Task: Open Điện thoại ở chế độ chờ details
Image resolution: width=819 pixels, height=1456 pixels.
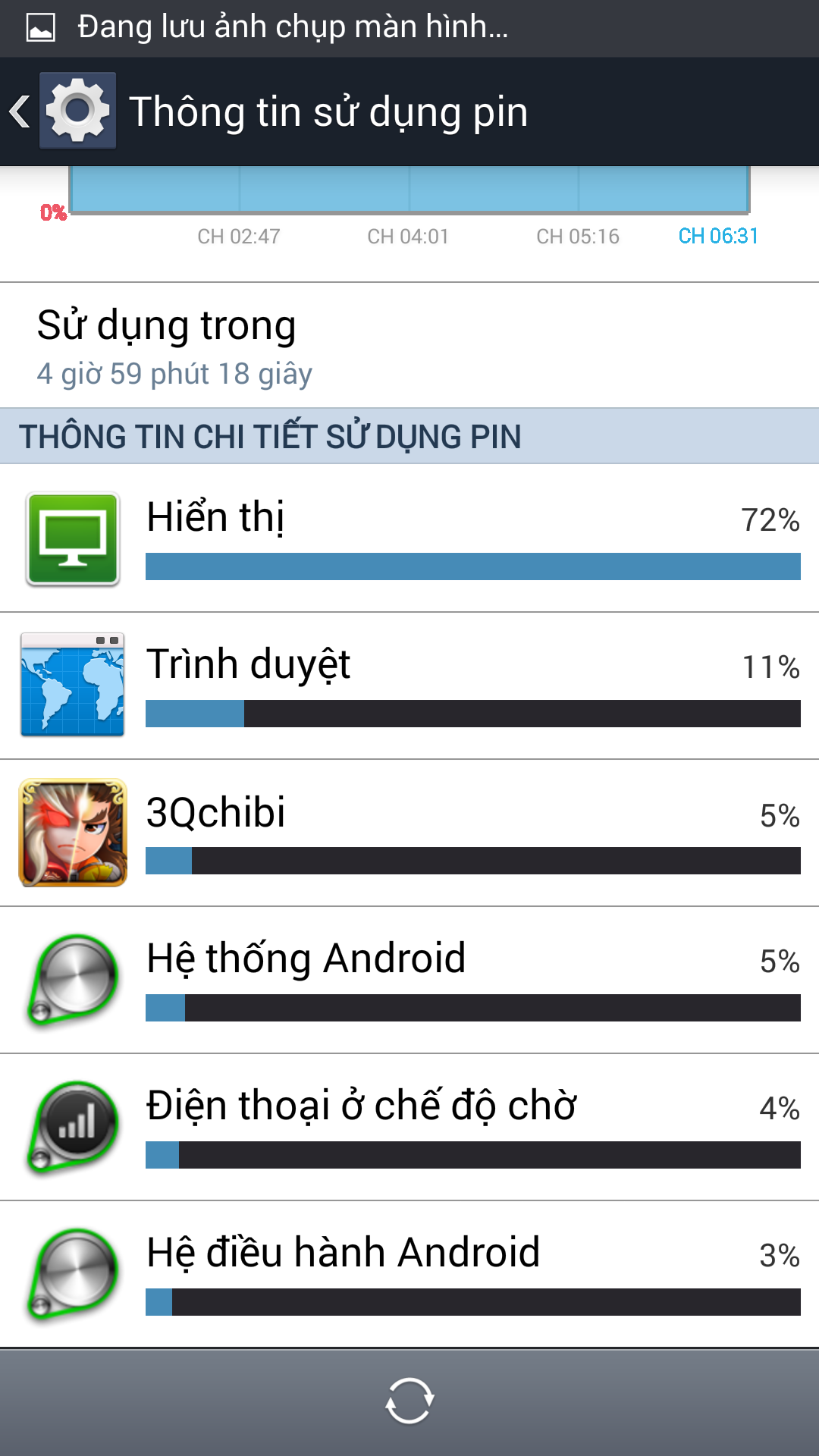Action: pyautogui.click(x=409, y=1127)
